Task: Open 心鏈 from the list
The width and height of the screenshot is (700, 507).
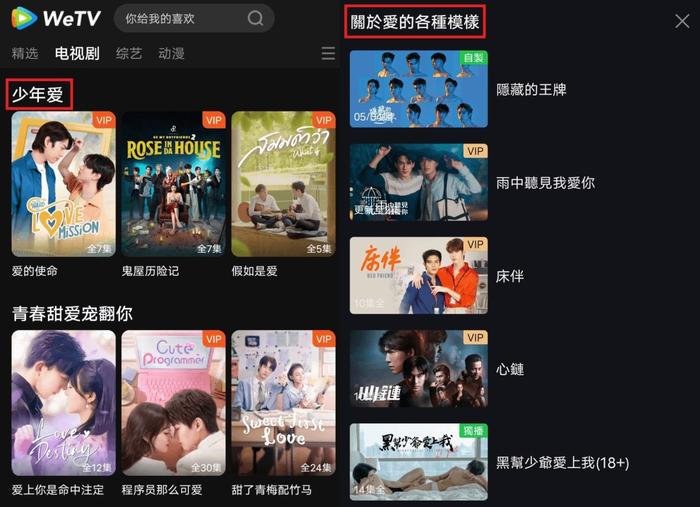Action: tap(419, 368)
